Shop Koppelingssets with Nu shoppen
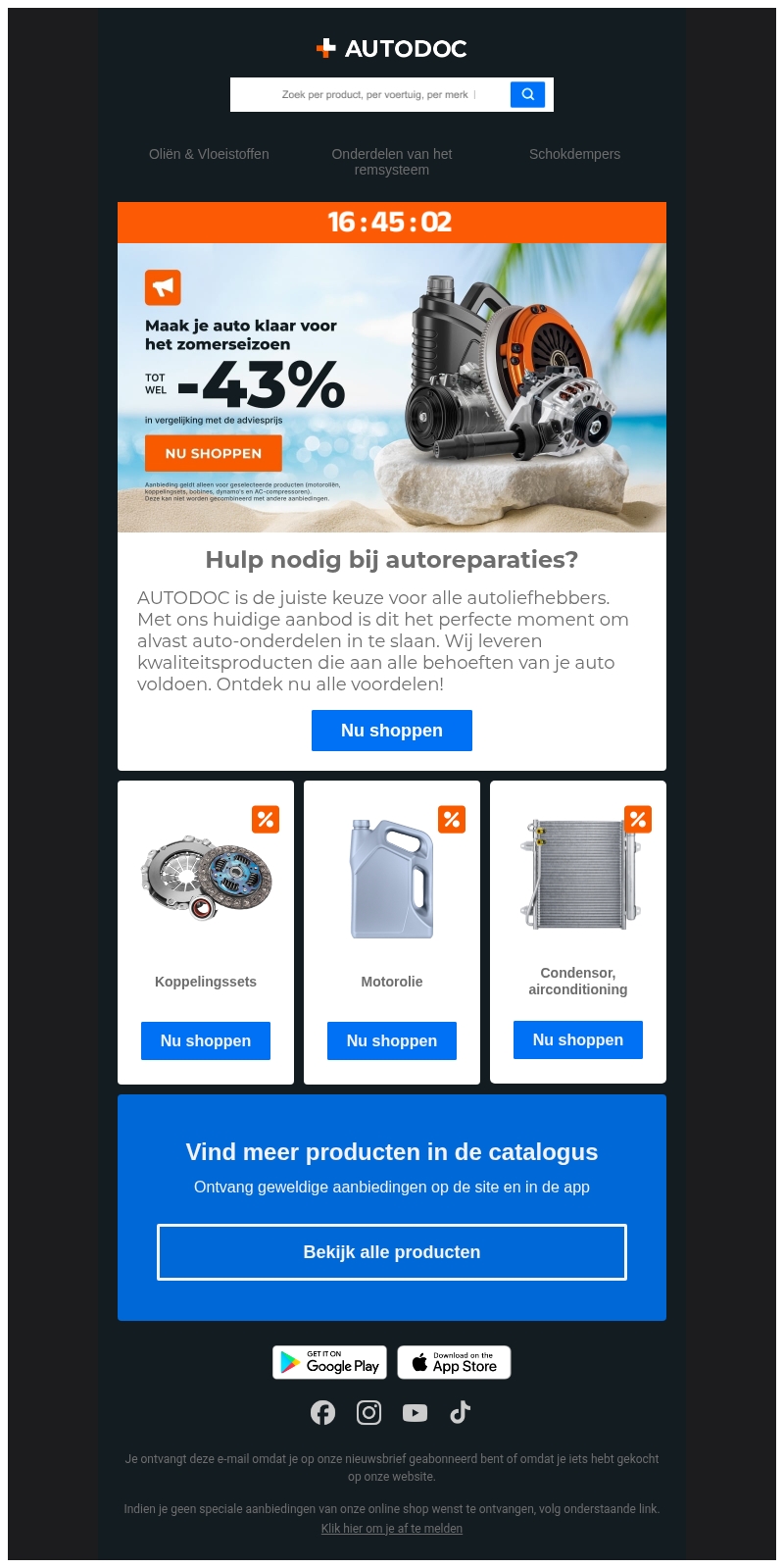The width and height of the screenshot is (784, 1568). 206,1040
